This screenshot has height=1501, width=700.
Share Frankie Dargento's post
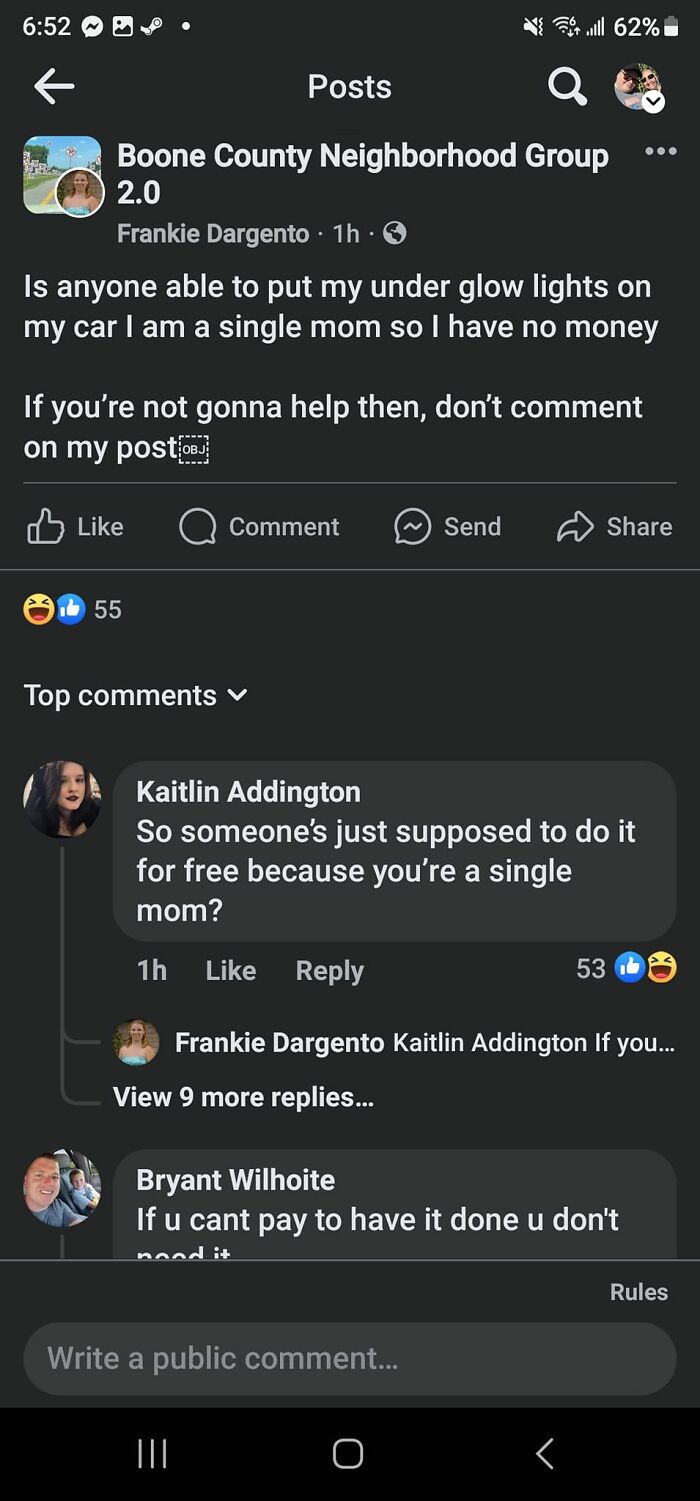[x=614, y=527]
